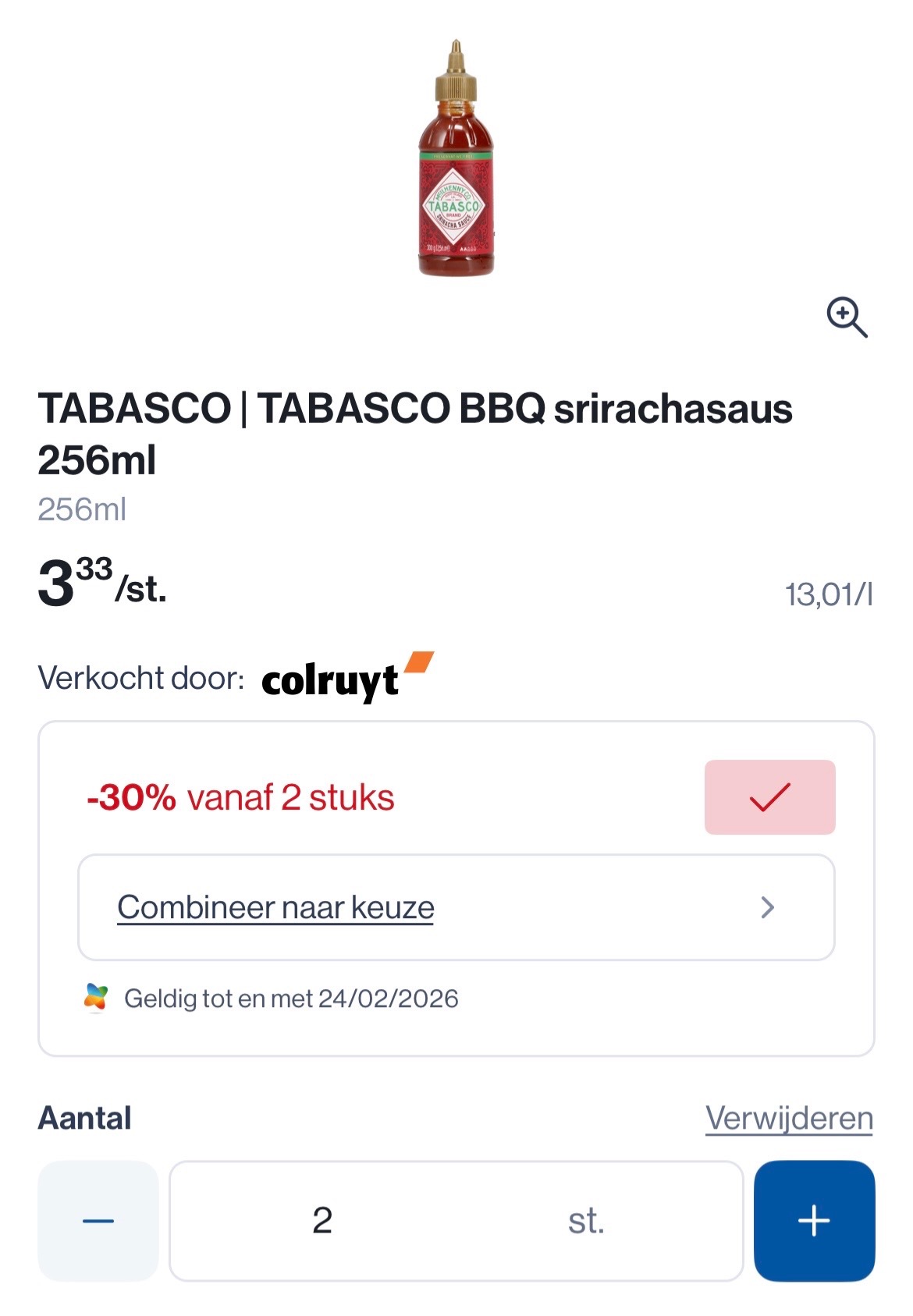
Task: Click the -30% vanaf 2 stuks label
Action: (240, 798)
